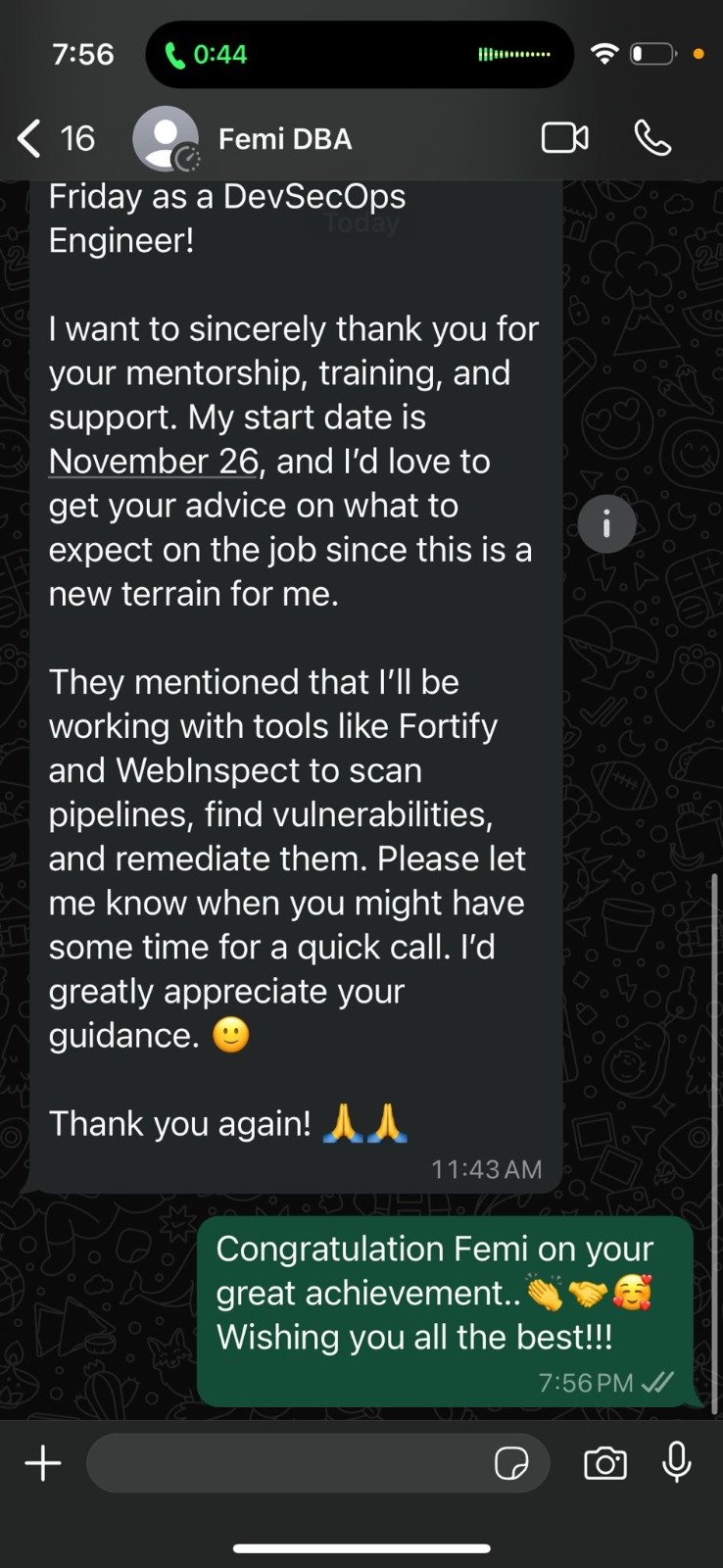The image size is (723, 1568).
Task: Tap the microphone to record voice note
Action: [676, 1463]
